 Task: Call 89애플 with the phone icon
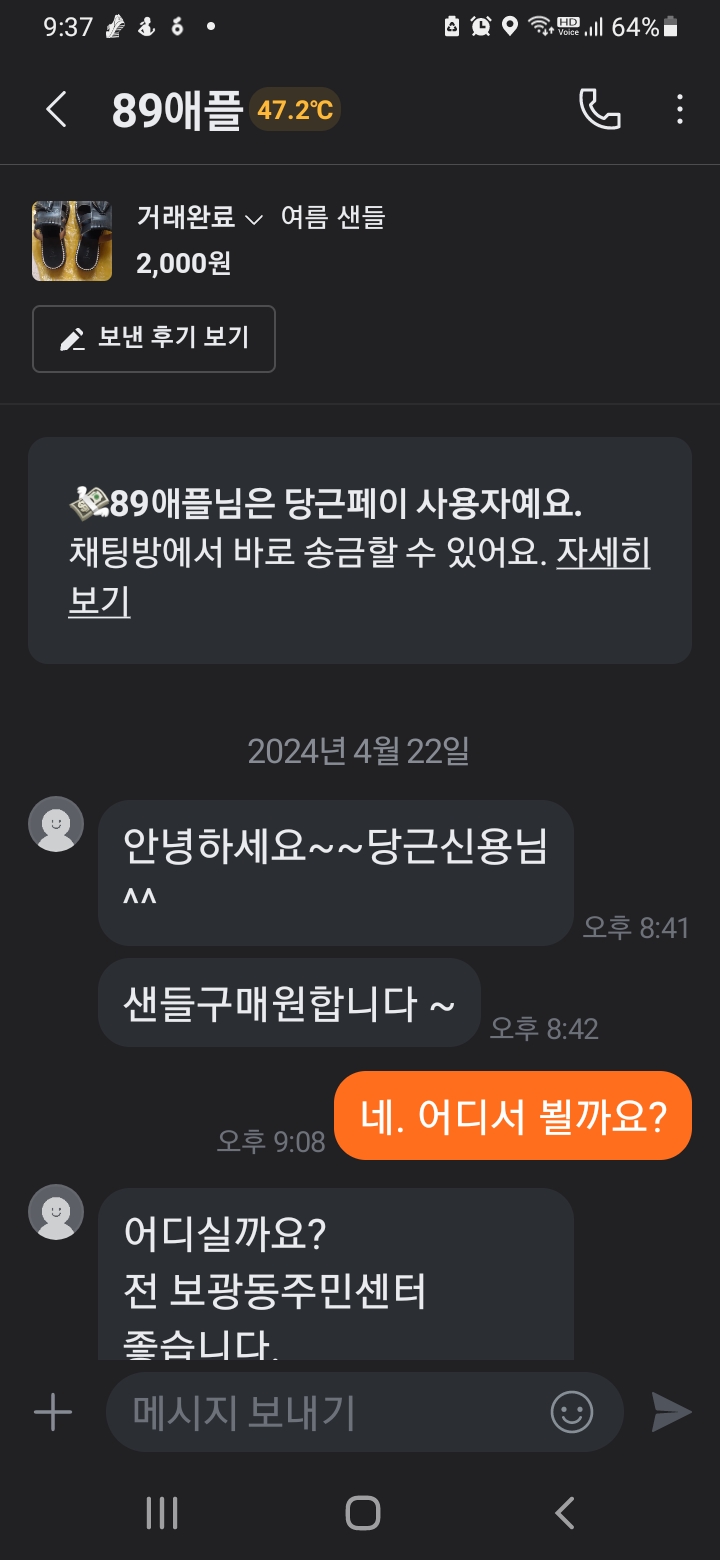point(599,110)
